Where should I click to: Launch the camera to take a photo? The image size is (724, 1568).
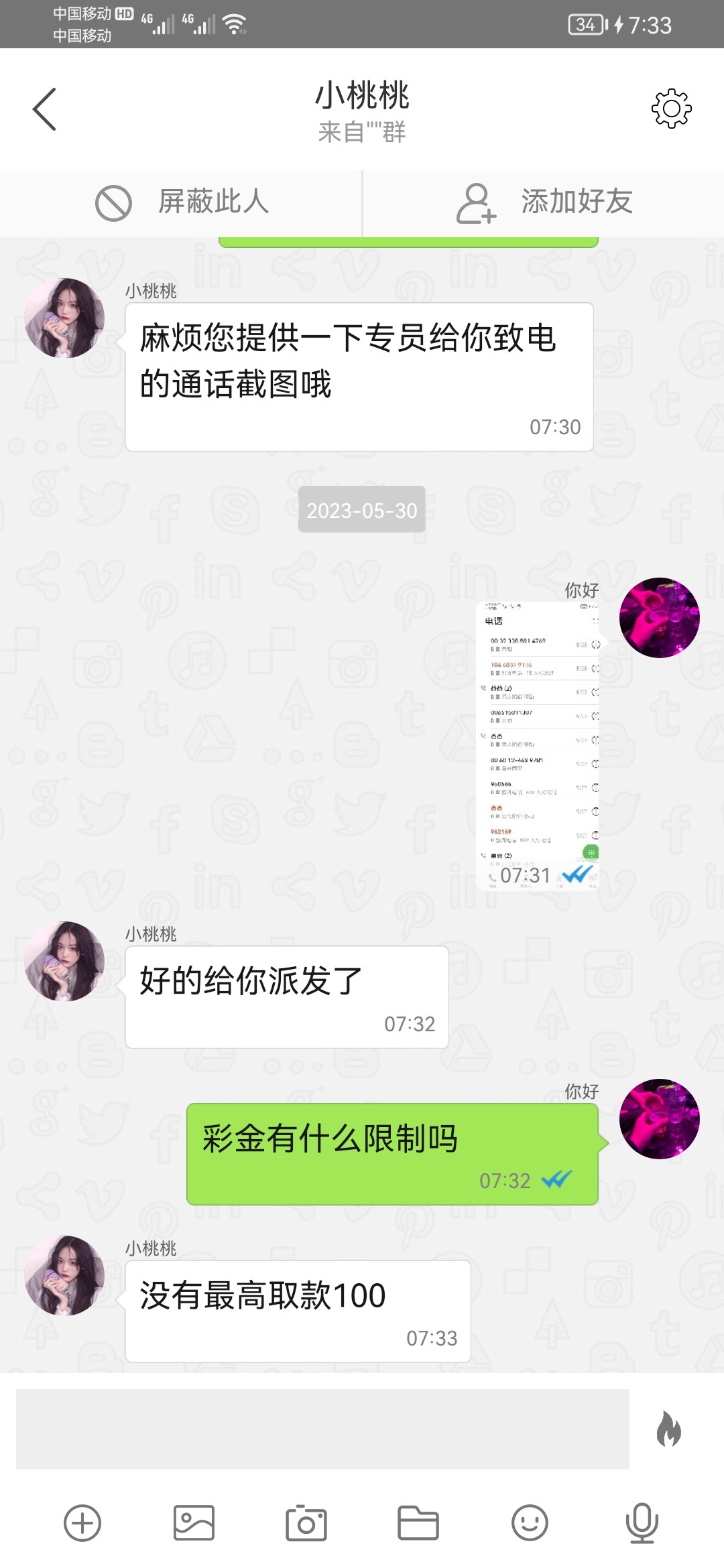pyautogui.click(x=306, y=1523)
